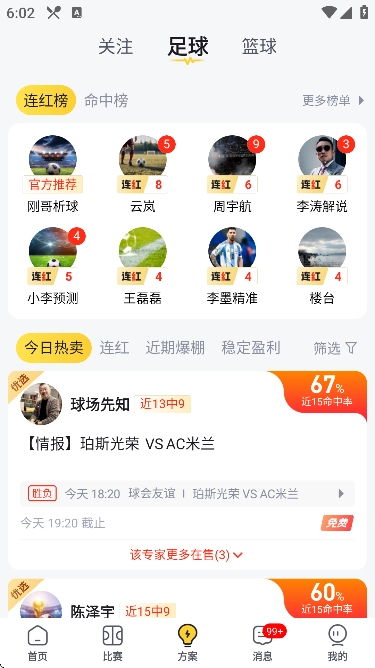Open expert 小李预测's profile
The height and width of the screenshot is (668, 375).
click(53, 266)
